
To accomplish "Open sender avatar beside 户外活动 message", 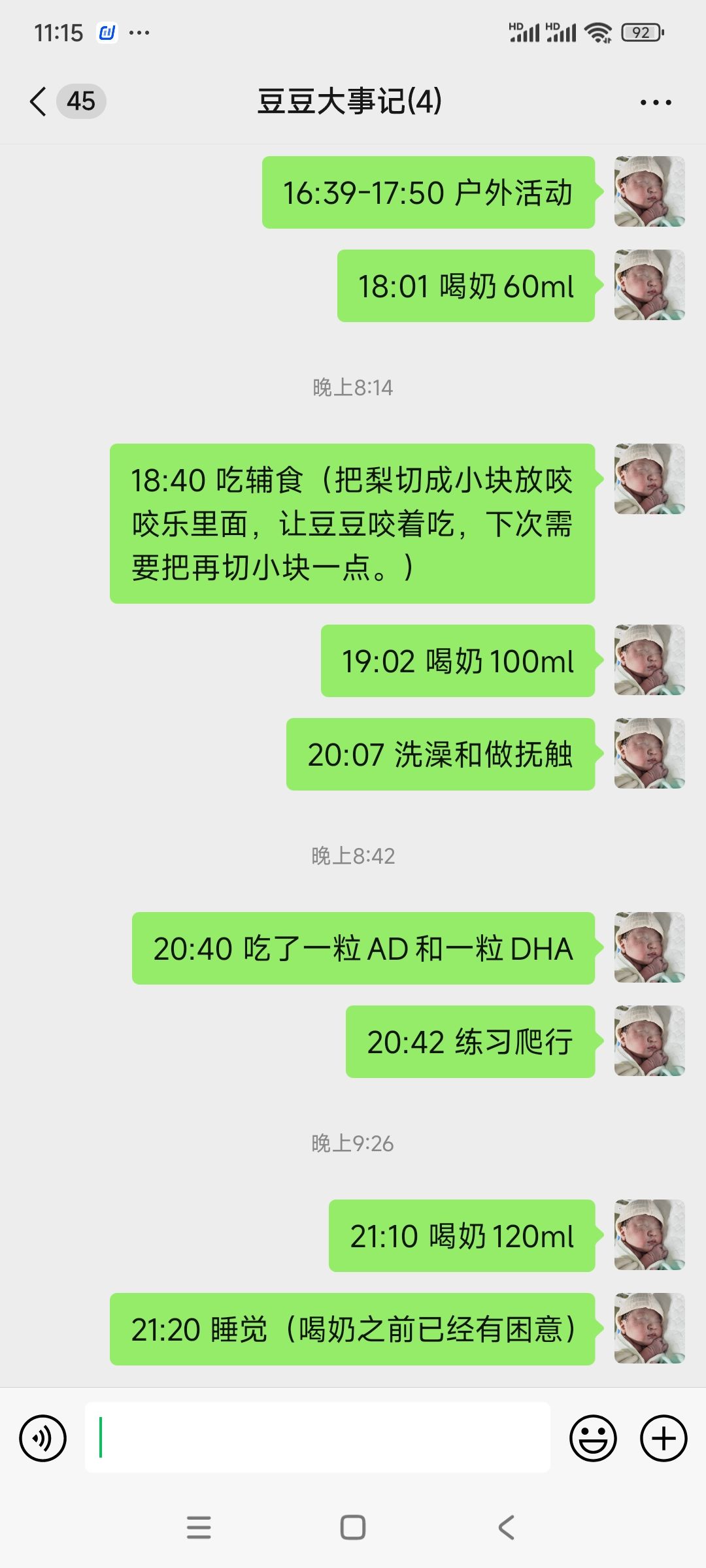I will 649,191.
